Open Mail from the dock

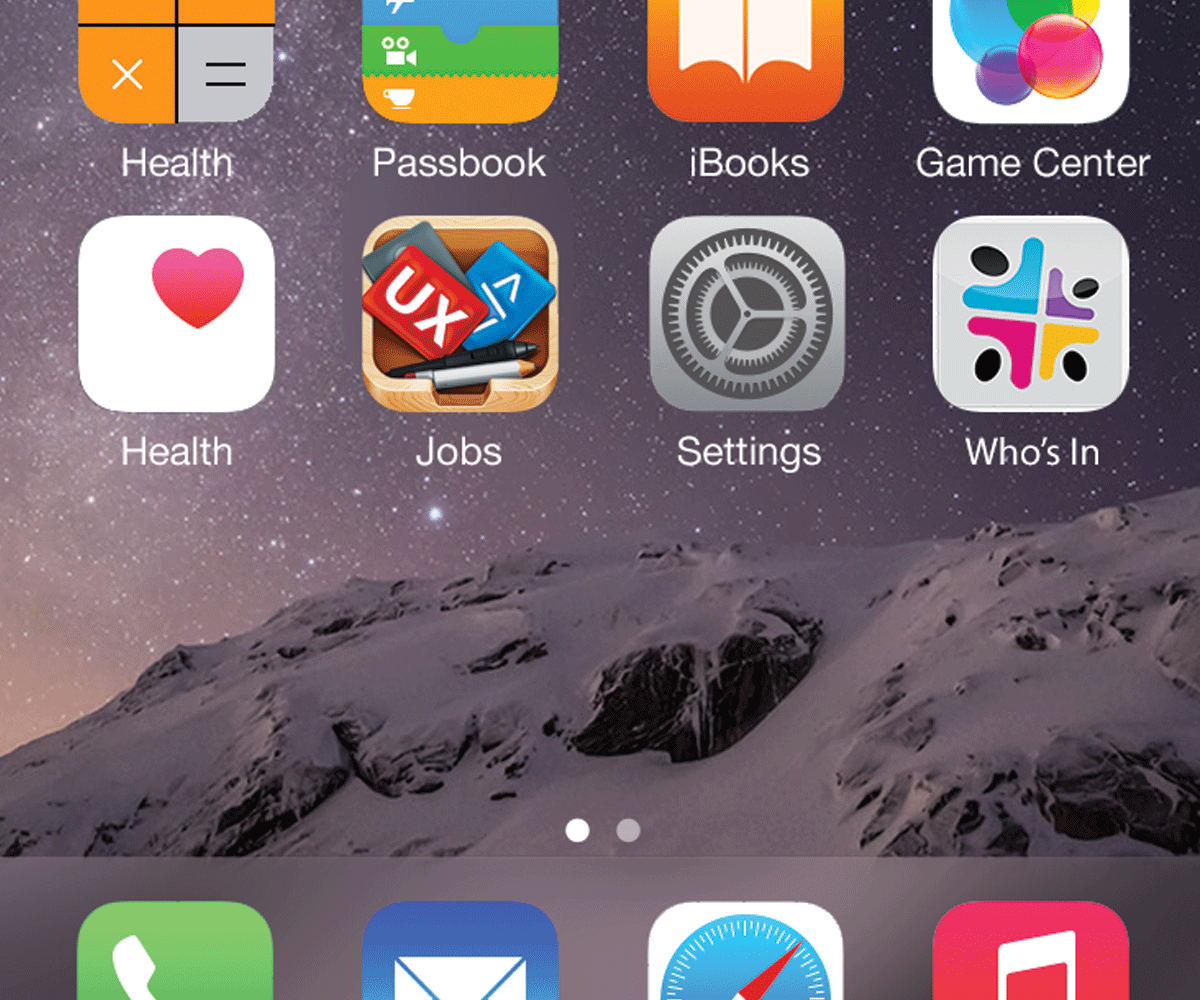459,955
